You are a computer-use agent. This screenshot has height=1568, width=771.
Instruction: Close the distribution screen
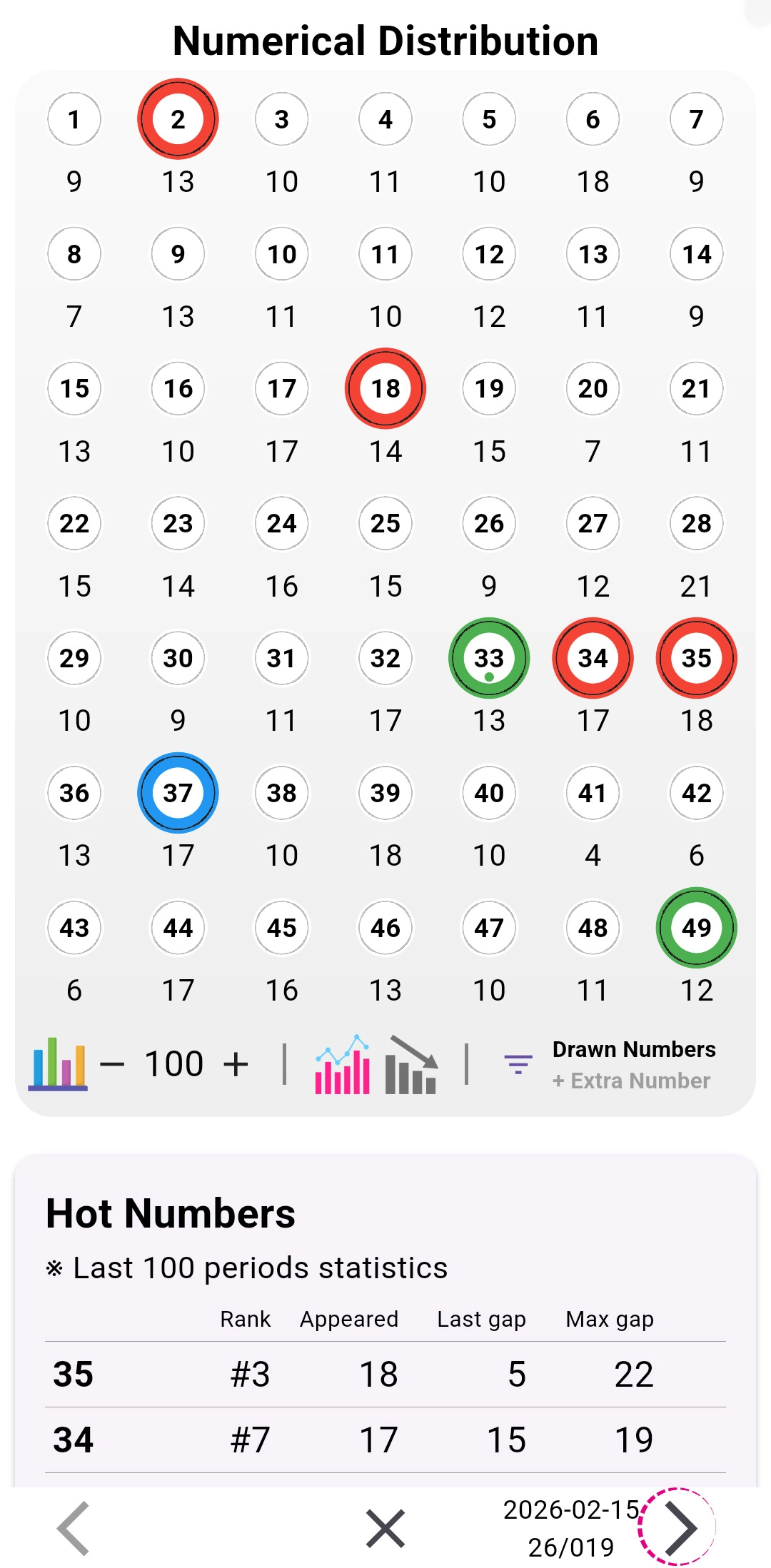pos(385,1528)
